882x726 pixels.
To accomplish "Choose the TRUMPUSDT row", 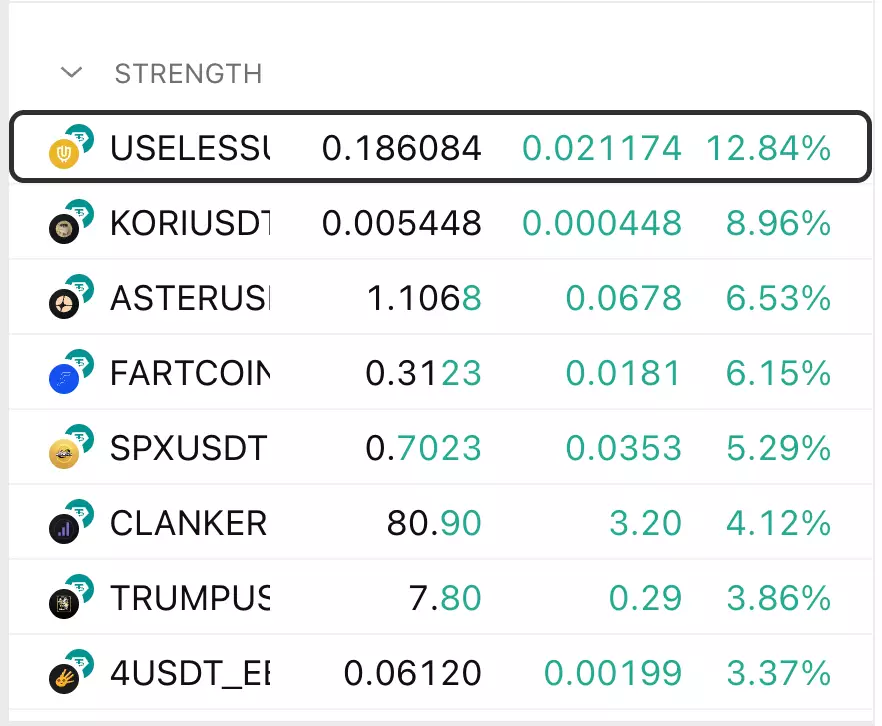I will pyautogui.click(x=189, y=598).
